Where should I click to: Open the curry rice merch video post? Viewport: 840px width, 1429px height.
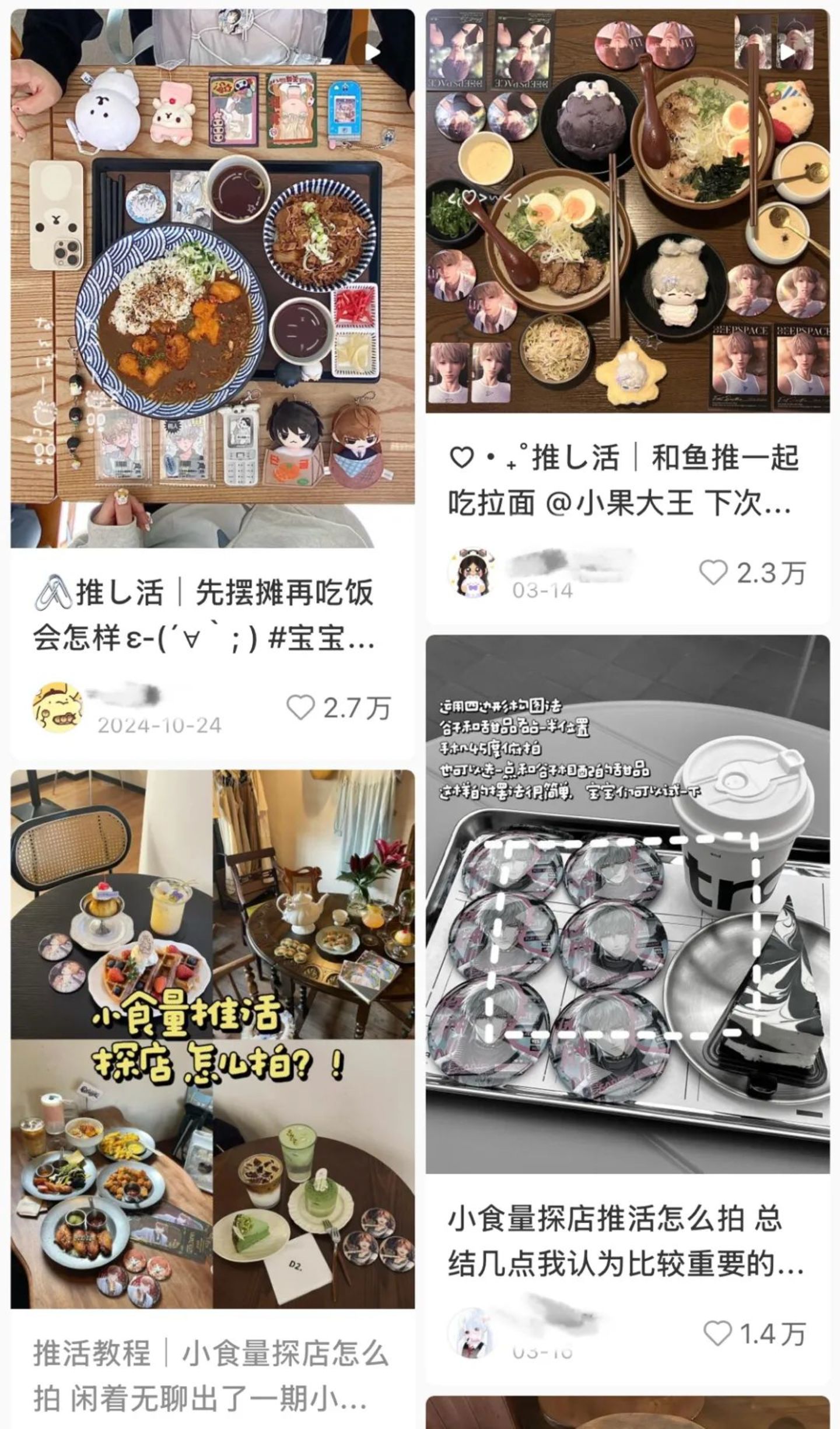212,278
